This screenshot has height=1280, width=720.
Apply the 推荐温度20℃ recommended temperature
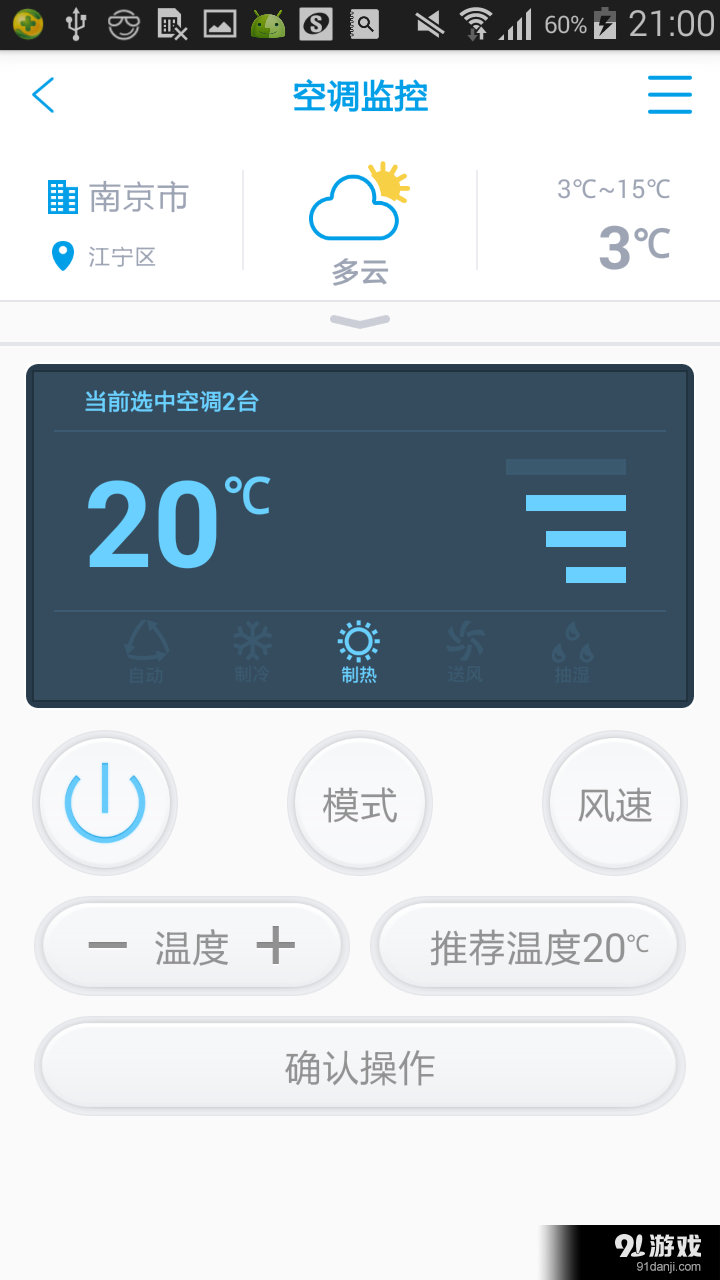coord(528,945)
